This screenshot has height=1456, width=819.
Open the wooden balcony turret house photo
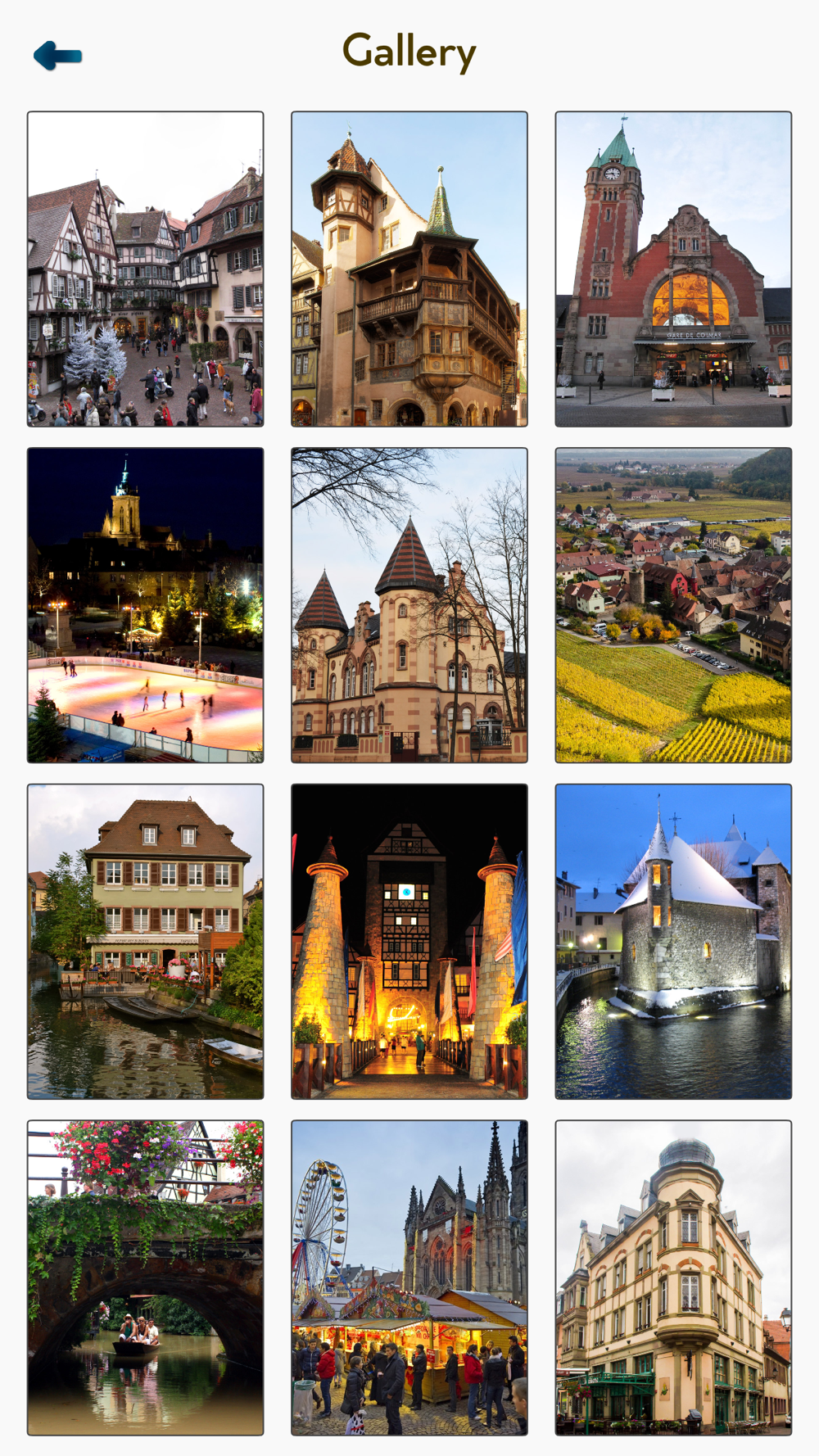tap(409, 269)
